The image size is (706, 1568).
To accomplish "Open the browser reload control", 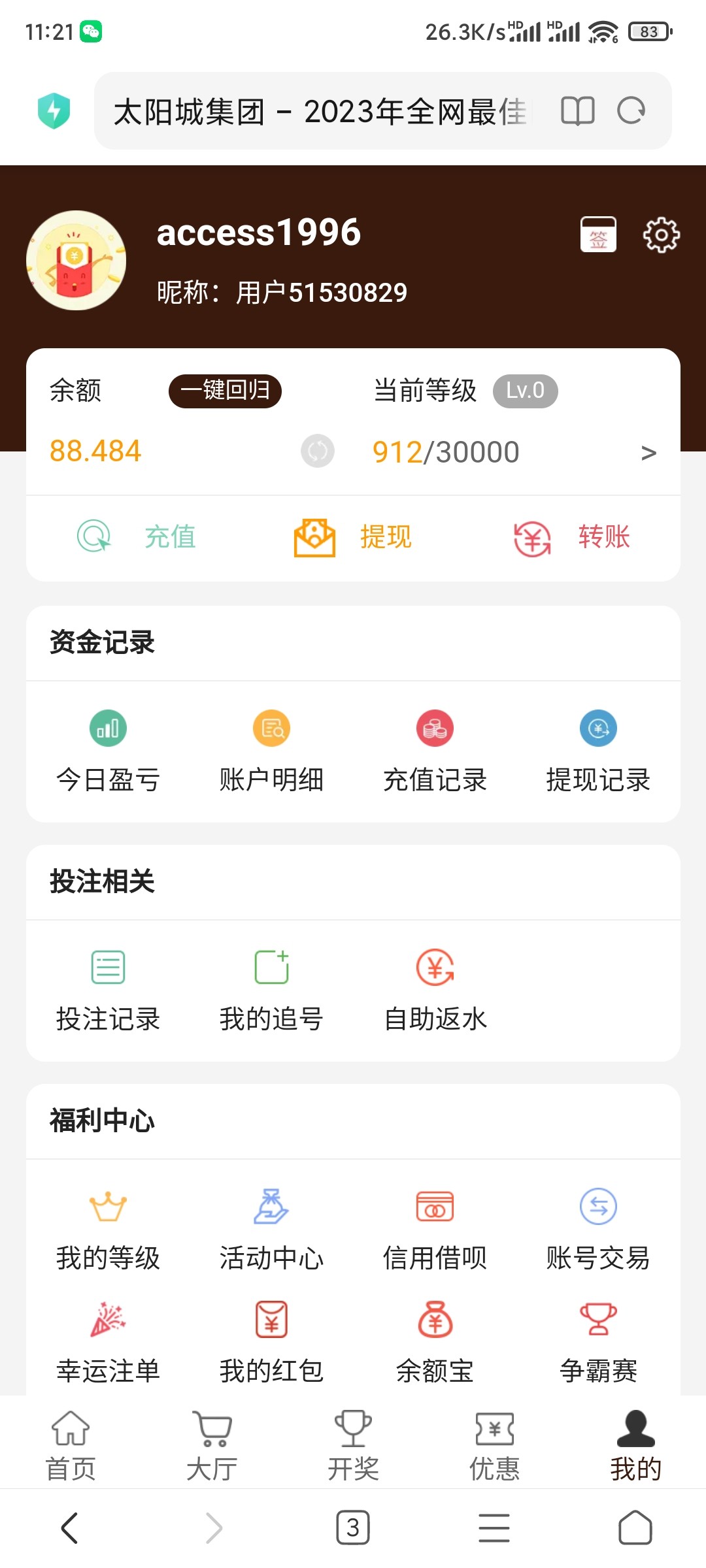I will pos(631,111).
